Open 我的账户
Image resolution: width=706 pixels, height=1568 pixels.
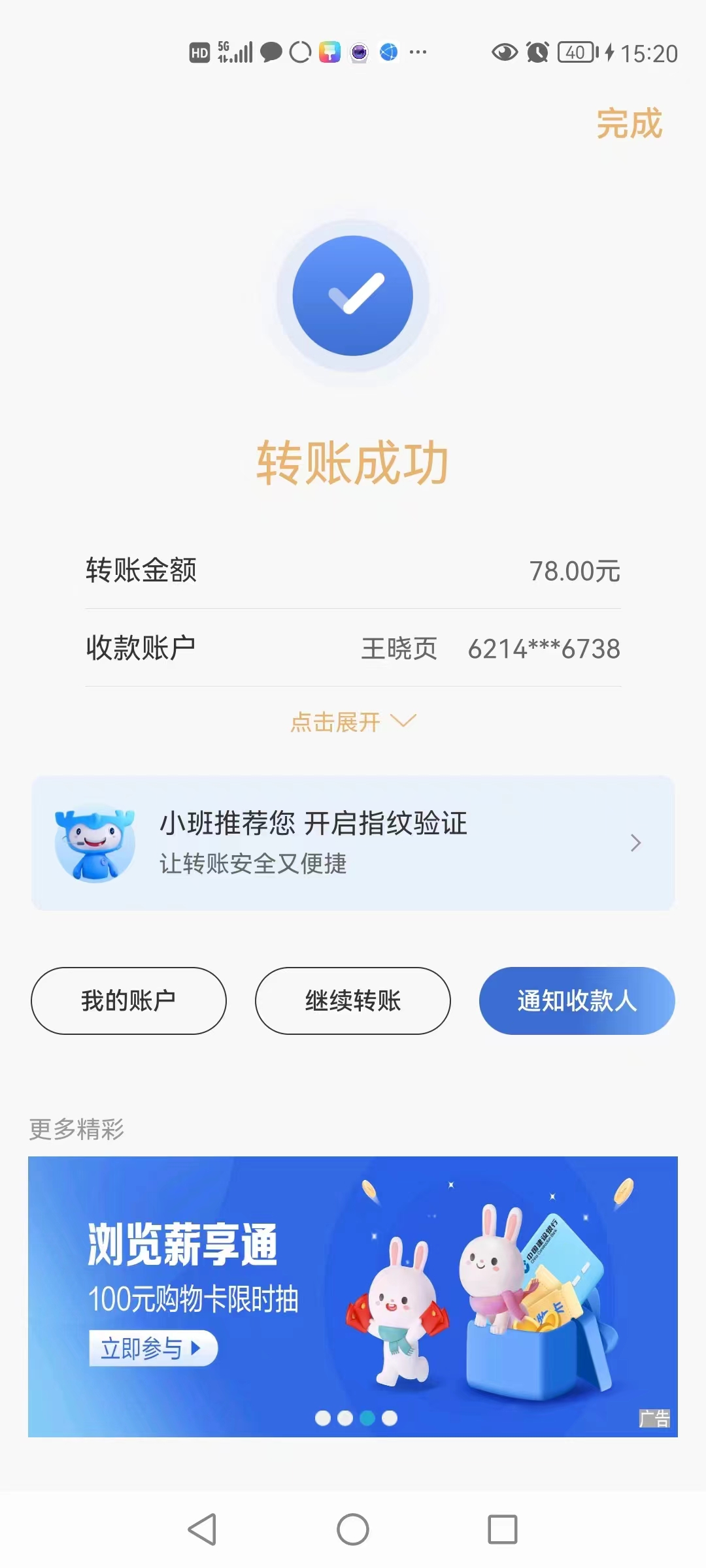129,1001
